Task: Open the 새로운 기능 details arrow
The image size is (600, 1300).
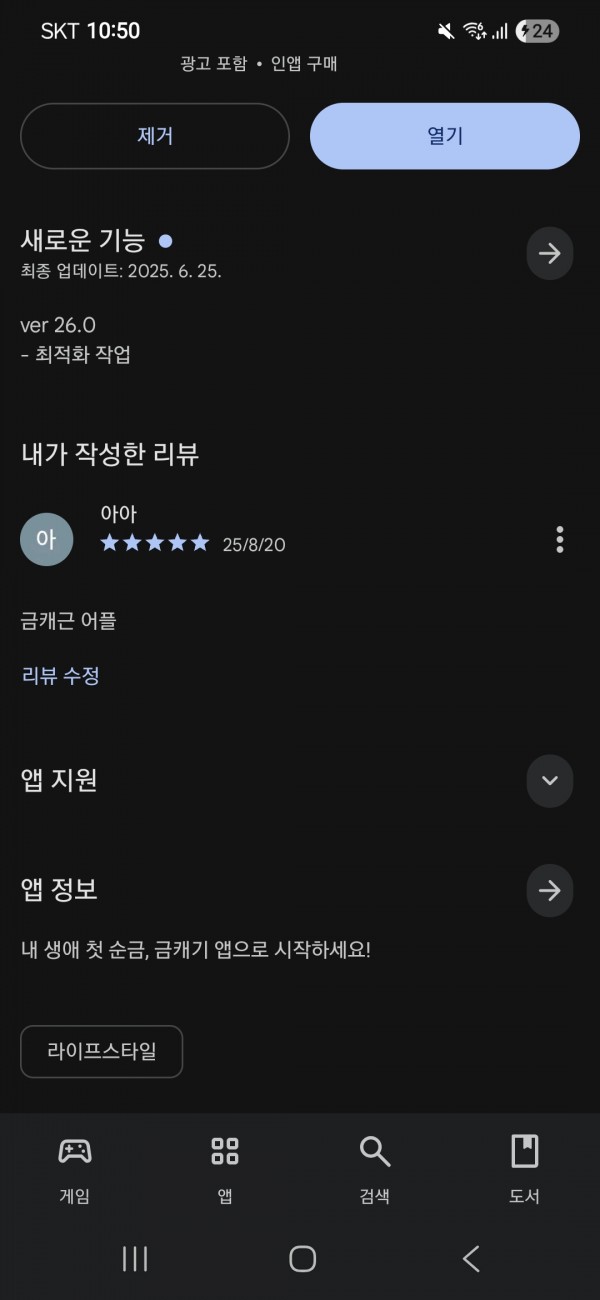Action: coord(550,253)
